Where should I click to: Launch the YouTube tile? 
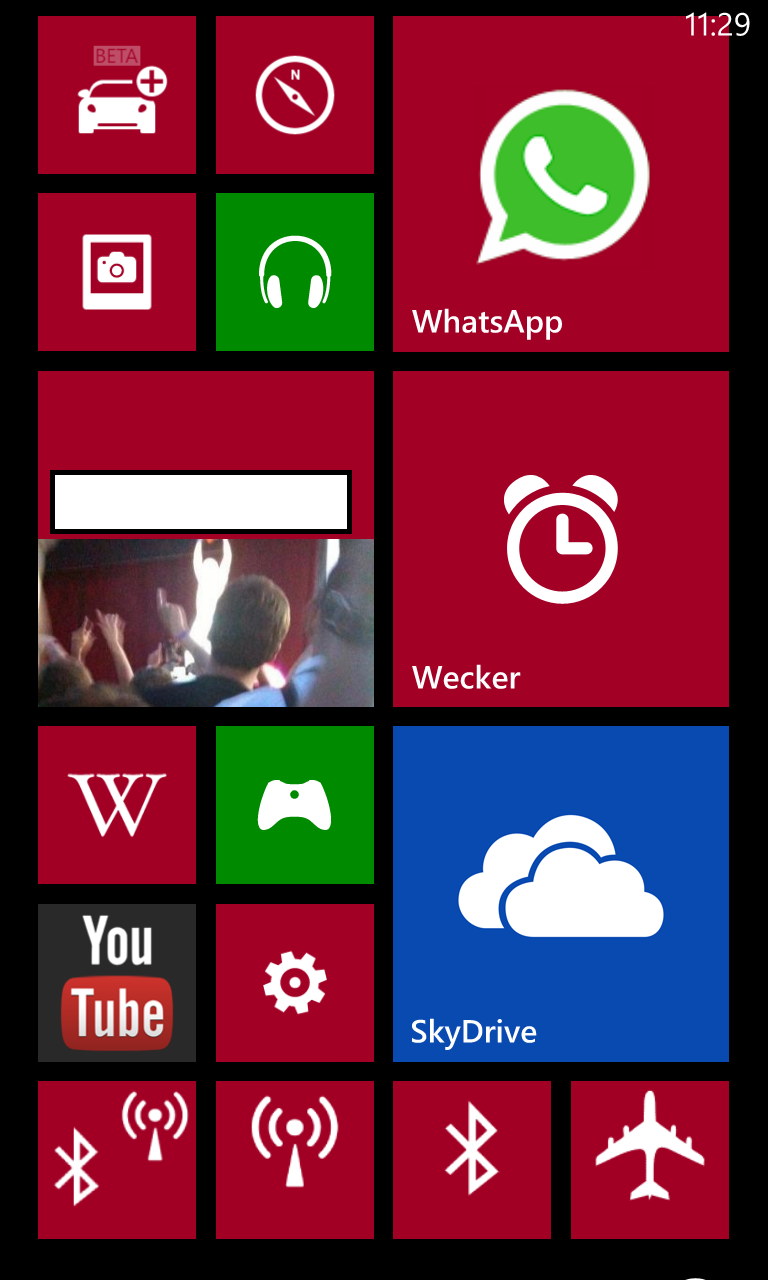point(117,983)
